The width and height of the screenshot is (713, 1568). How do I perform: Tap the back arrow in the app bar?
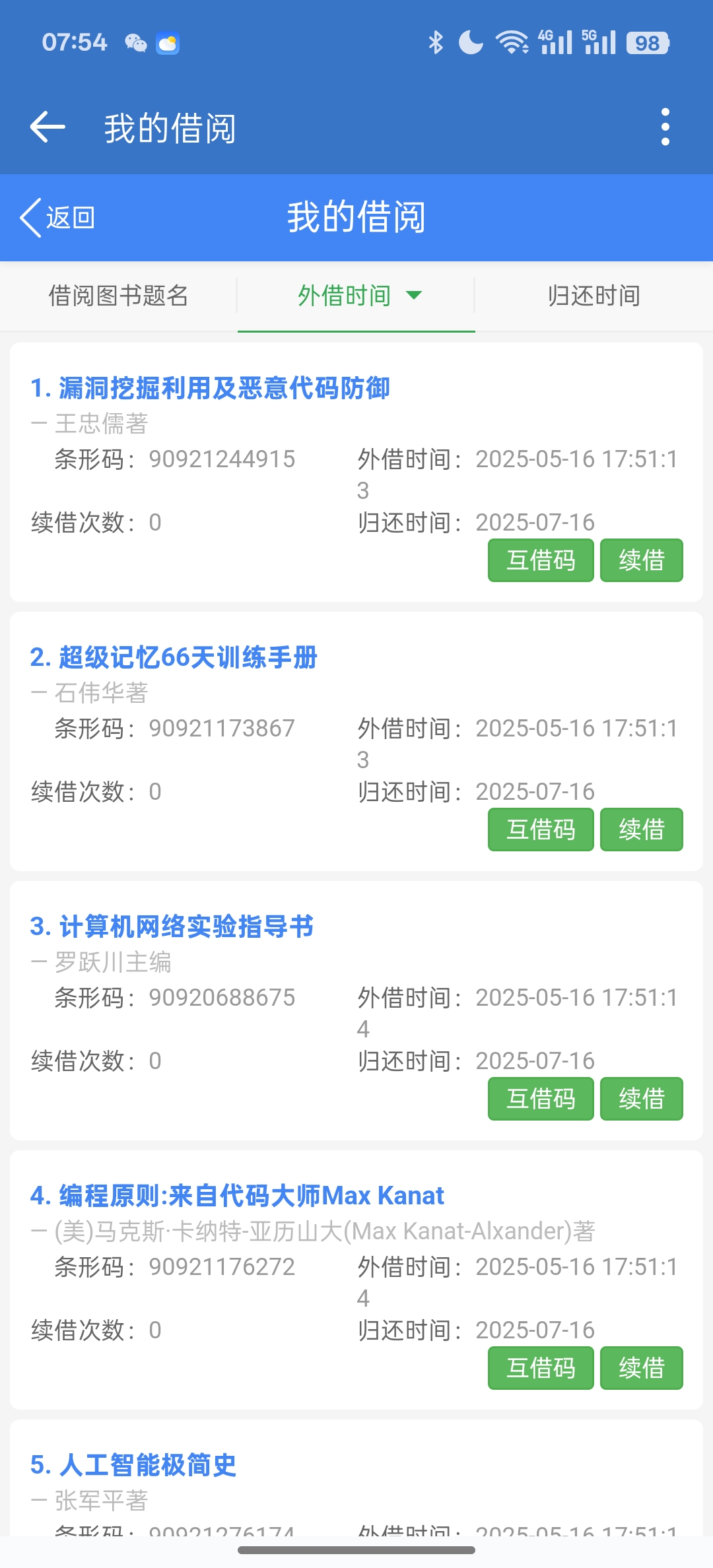click(x=48, y=127)
